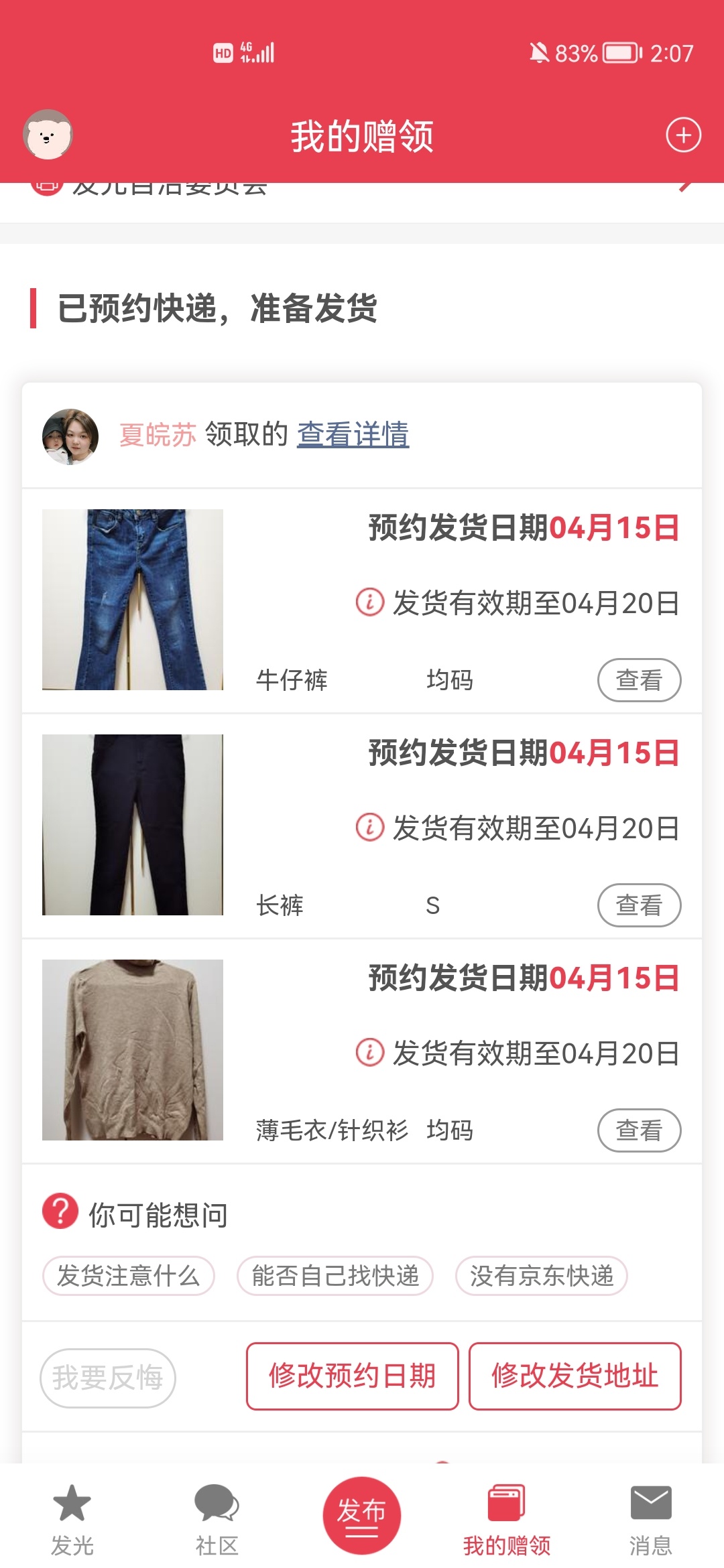Image resolution: width=724 pixels, height=1568 pixels.
Task: Tap the 我要反悔 button
Action: (108, 1378)
